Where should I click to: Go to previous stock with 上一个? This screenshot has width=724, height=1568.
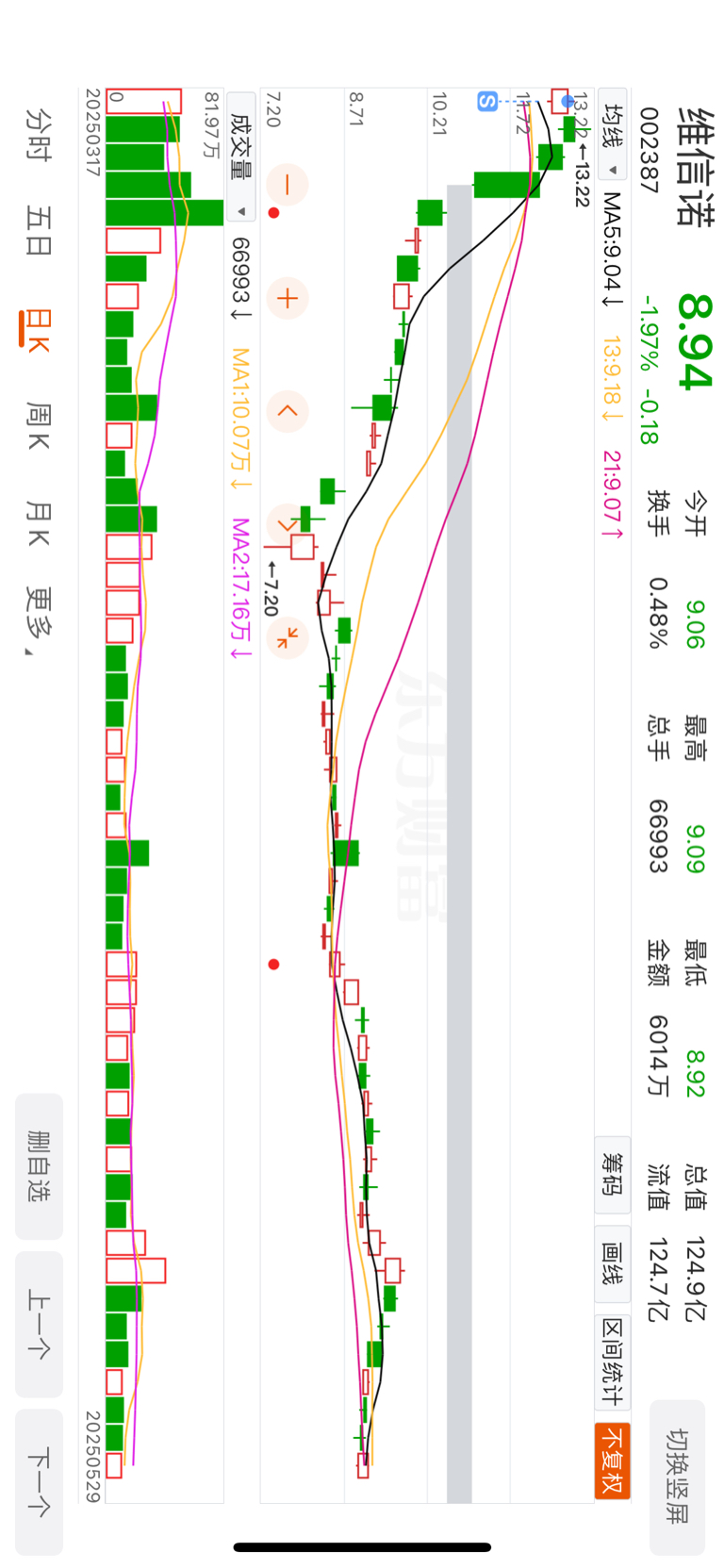click(39, 1324)
